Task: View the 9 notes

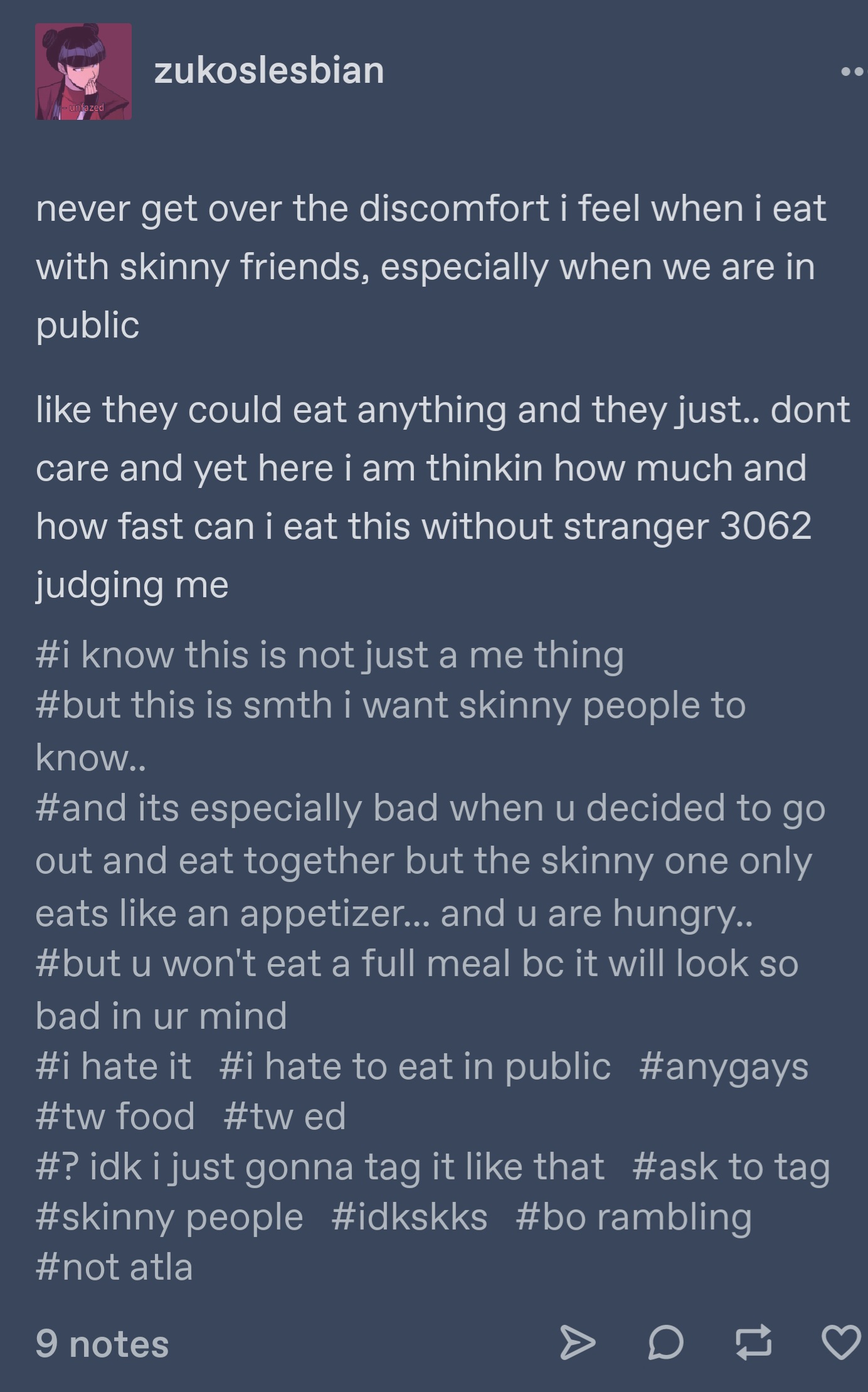Action: tap(102, 1344)
